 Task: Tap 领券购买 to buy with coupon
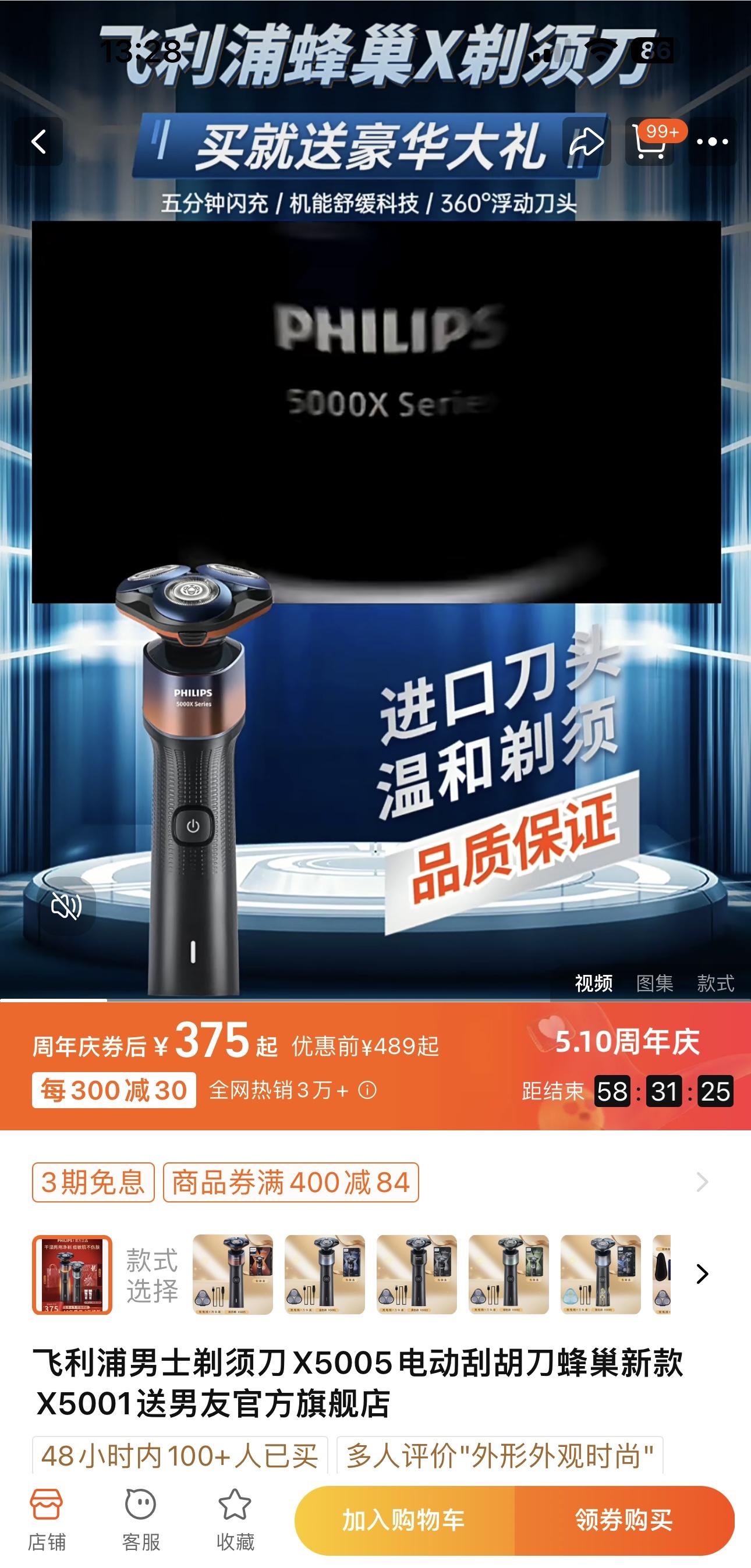tap(624, 1520)
